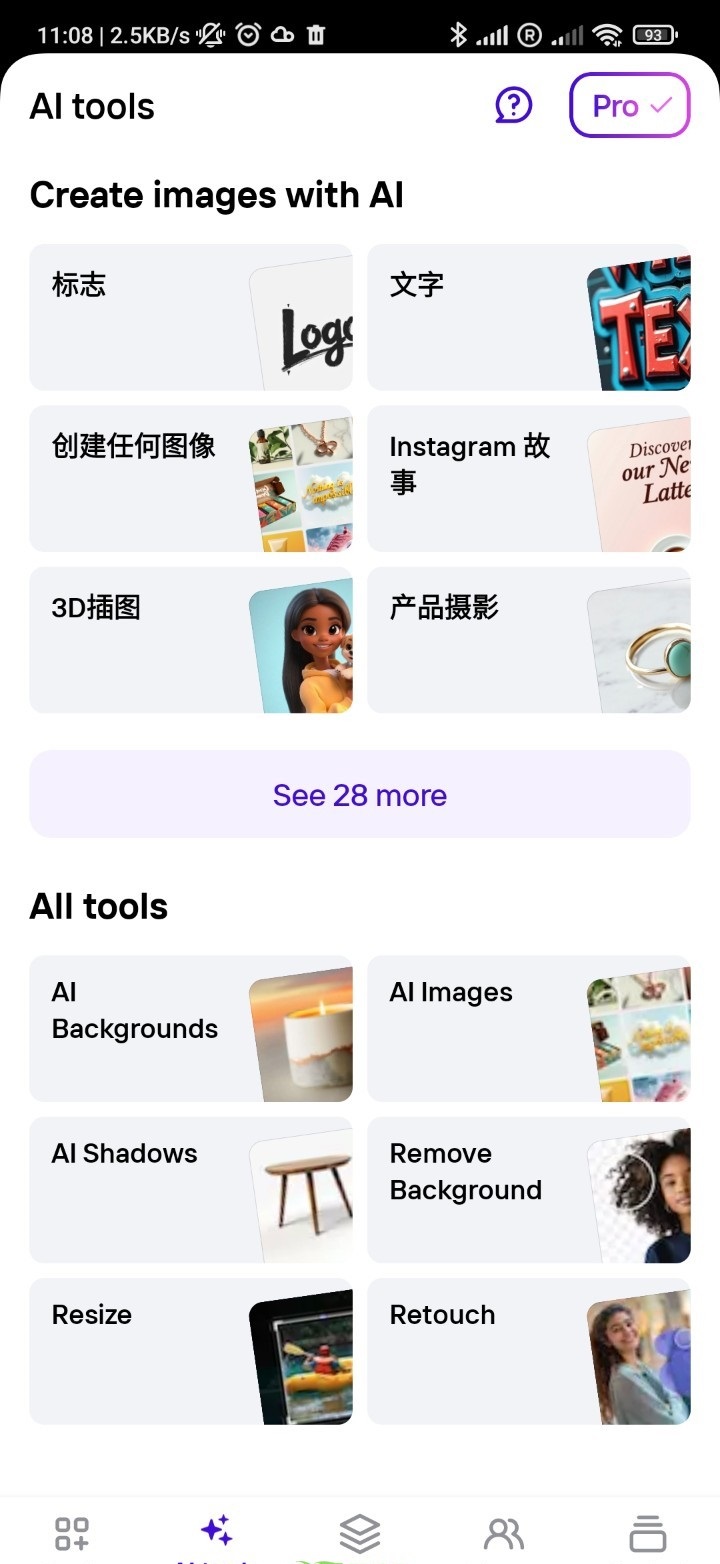Launch the AI Shadows tool
Image resolution: width=720 pixels, height=1564 pixels.
coord(191,1190)
